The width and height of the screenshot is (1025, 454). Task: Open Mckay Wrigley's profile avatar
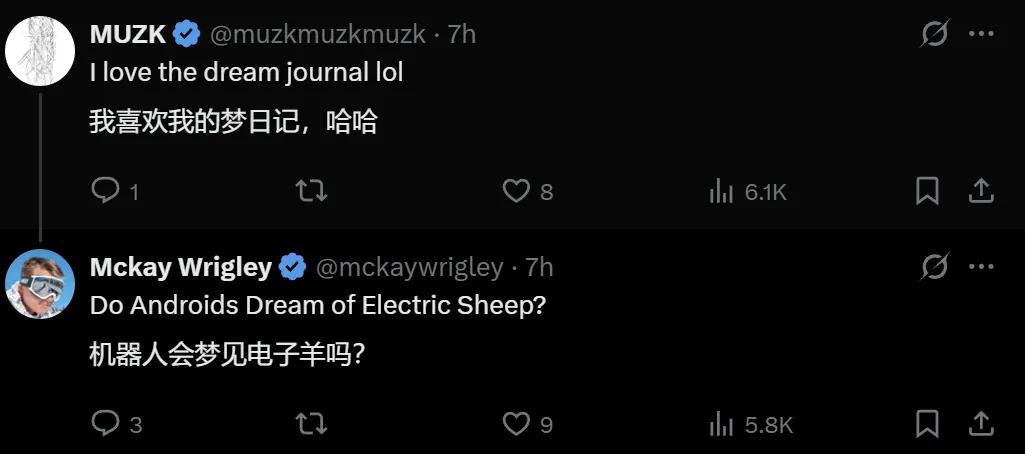(x=41, y=284)
